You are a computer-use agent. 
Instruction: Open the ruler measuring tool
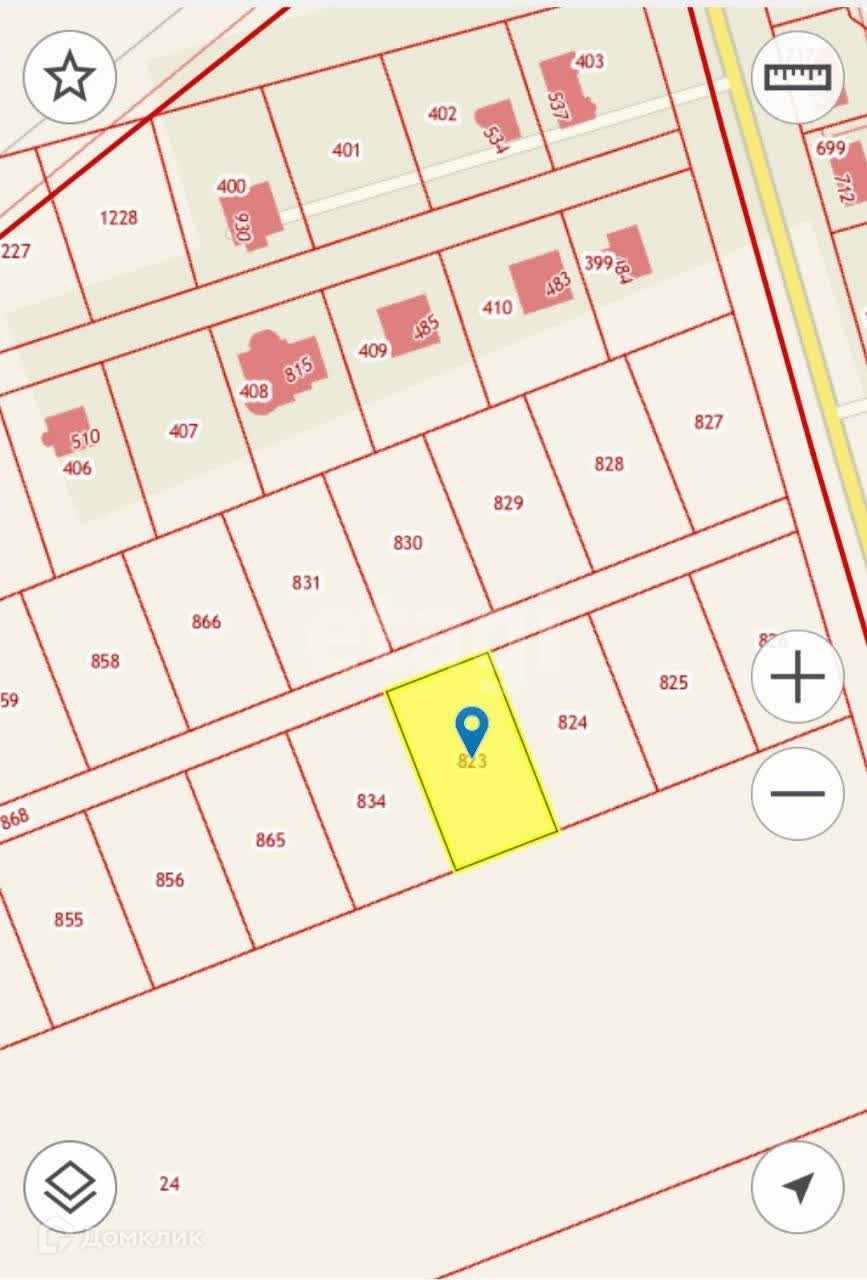tap(797, 77)
